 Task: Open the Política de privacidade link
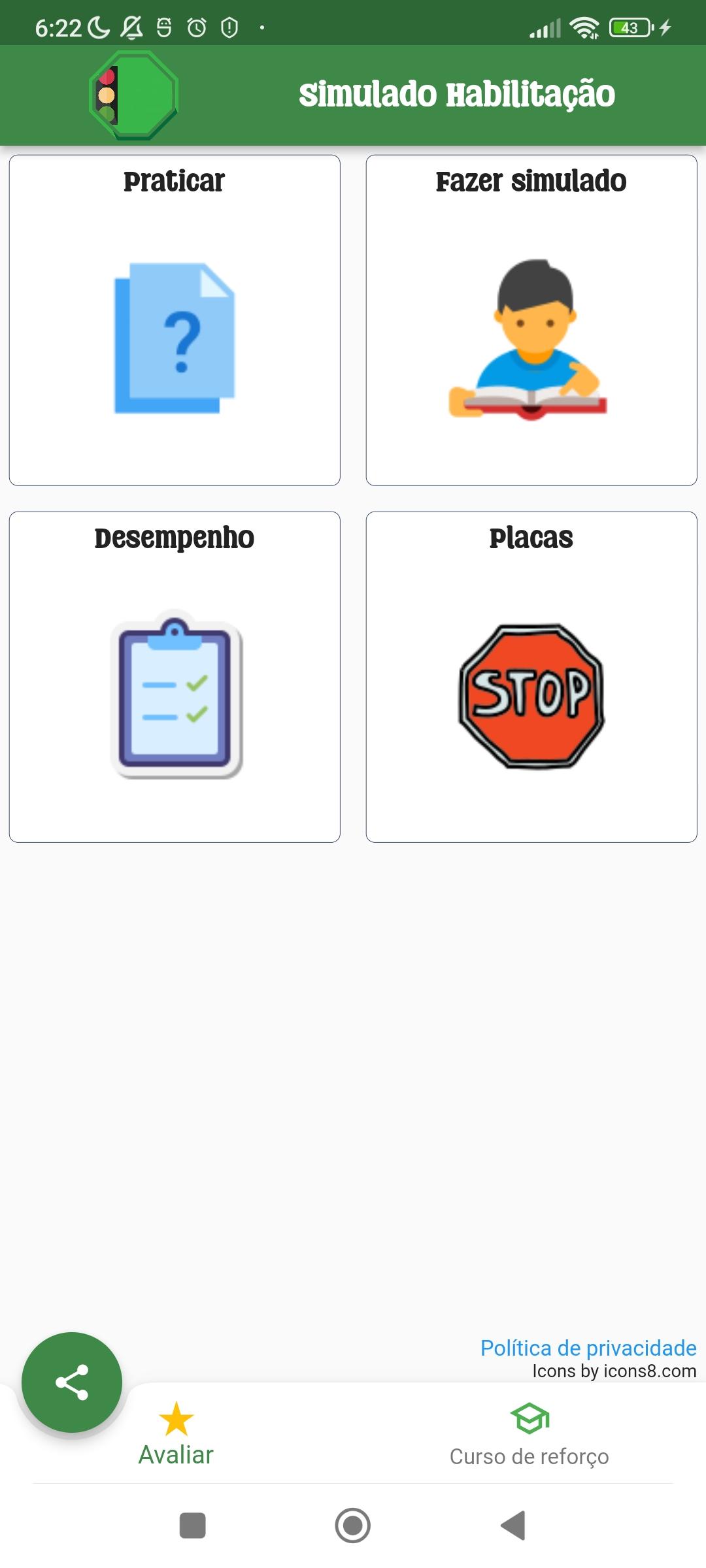(x=588, y=1348)
